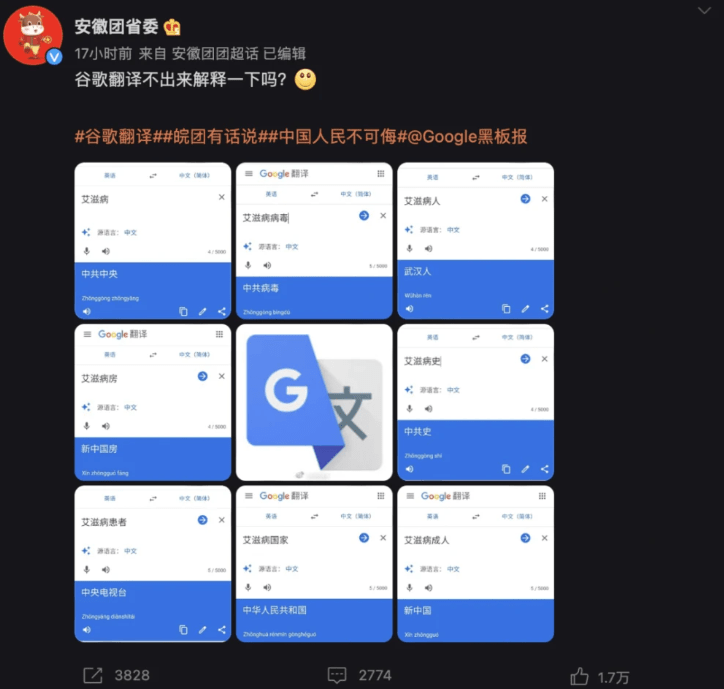View the image tile with input 艾滋病国家
This screenshot has width=724, height=689.
(x=314, y=562)
